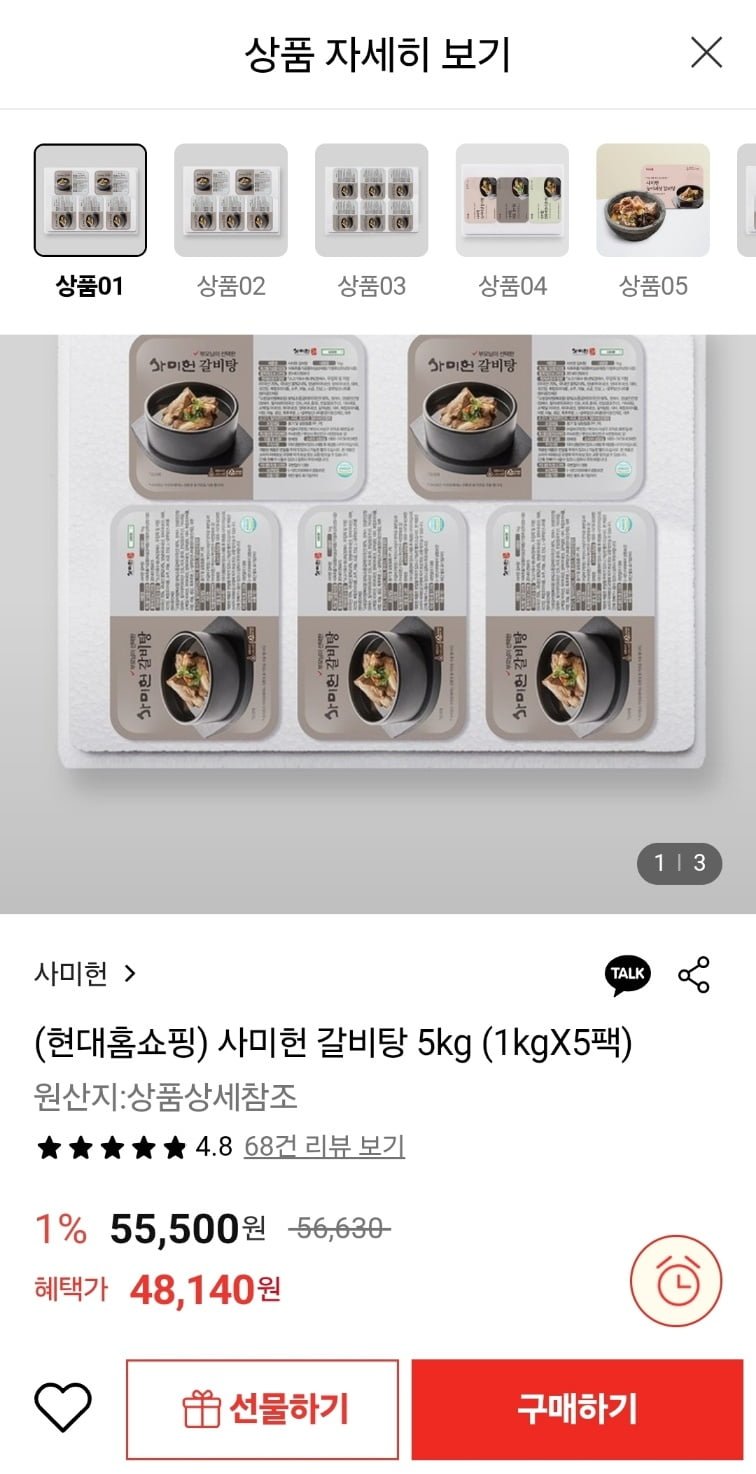Share this product
Image resolution: width=756 pixels, height=1474 pixels.
click(694, 975)
